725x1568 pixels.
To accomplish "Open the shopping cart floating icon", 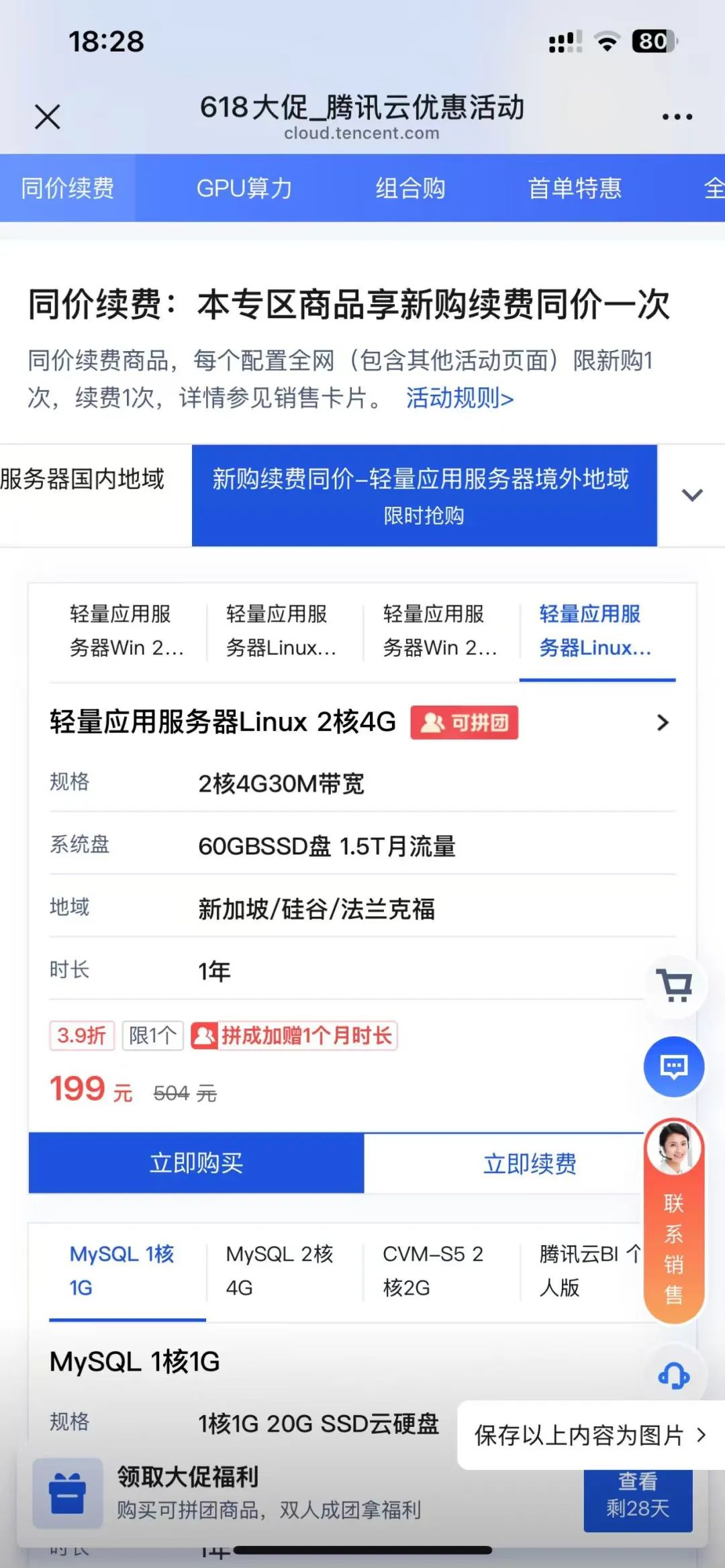I will tap(674, 986).
